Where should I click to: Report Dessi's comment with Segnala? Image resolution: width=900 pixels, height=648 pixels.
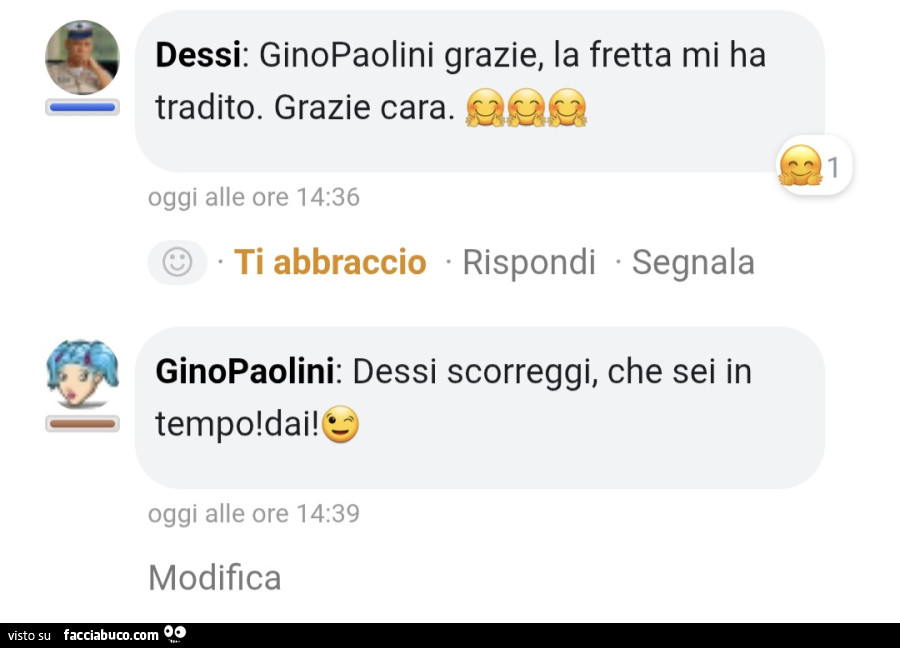pos(693,262)
